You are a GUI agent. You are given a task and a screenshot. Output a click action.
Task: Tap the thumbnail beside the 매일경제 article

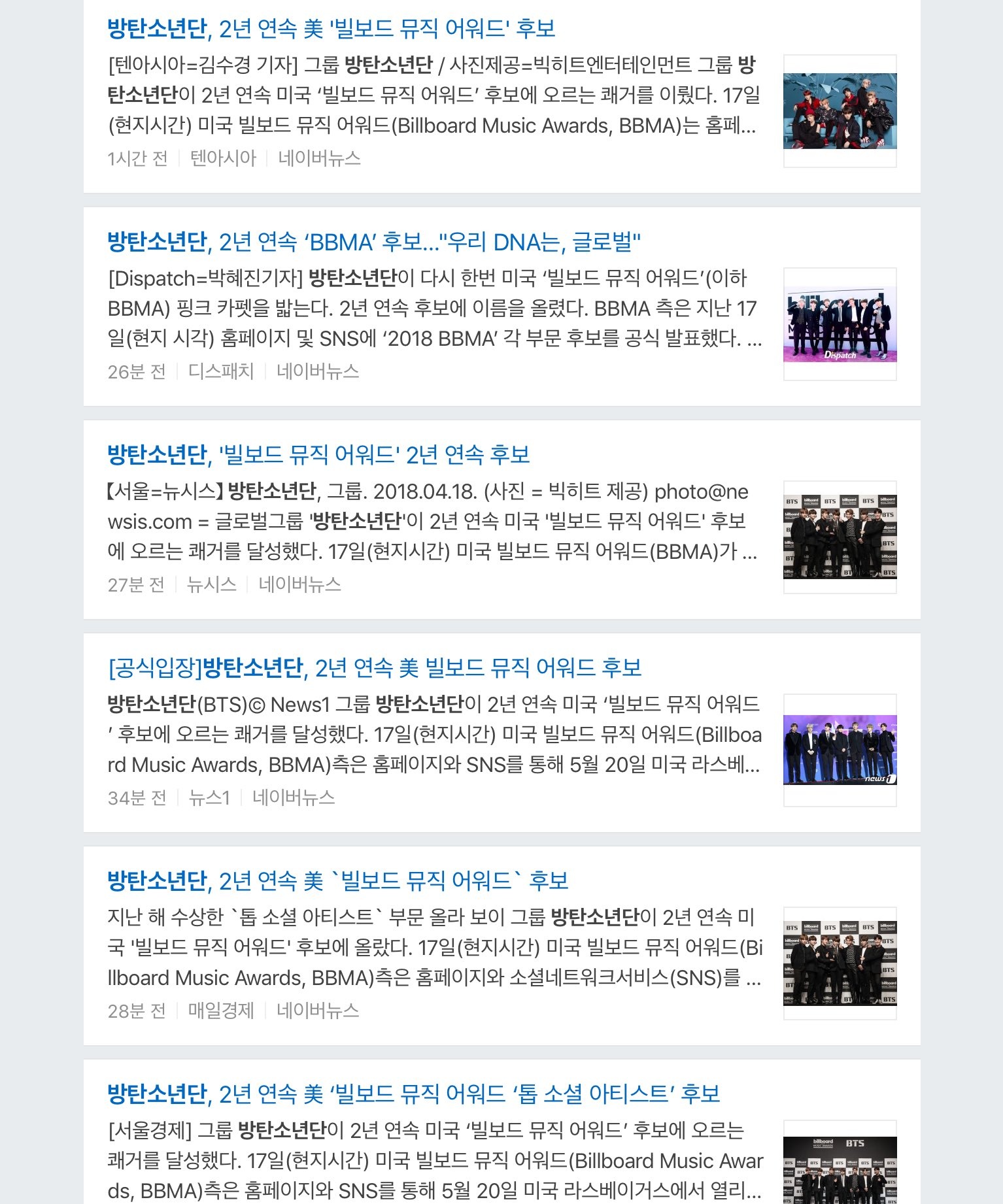coord(840,963)
